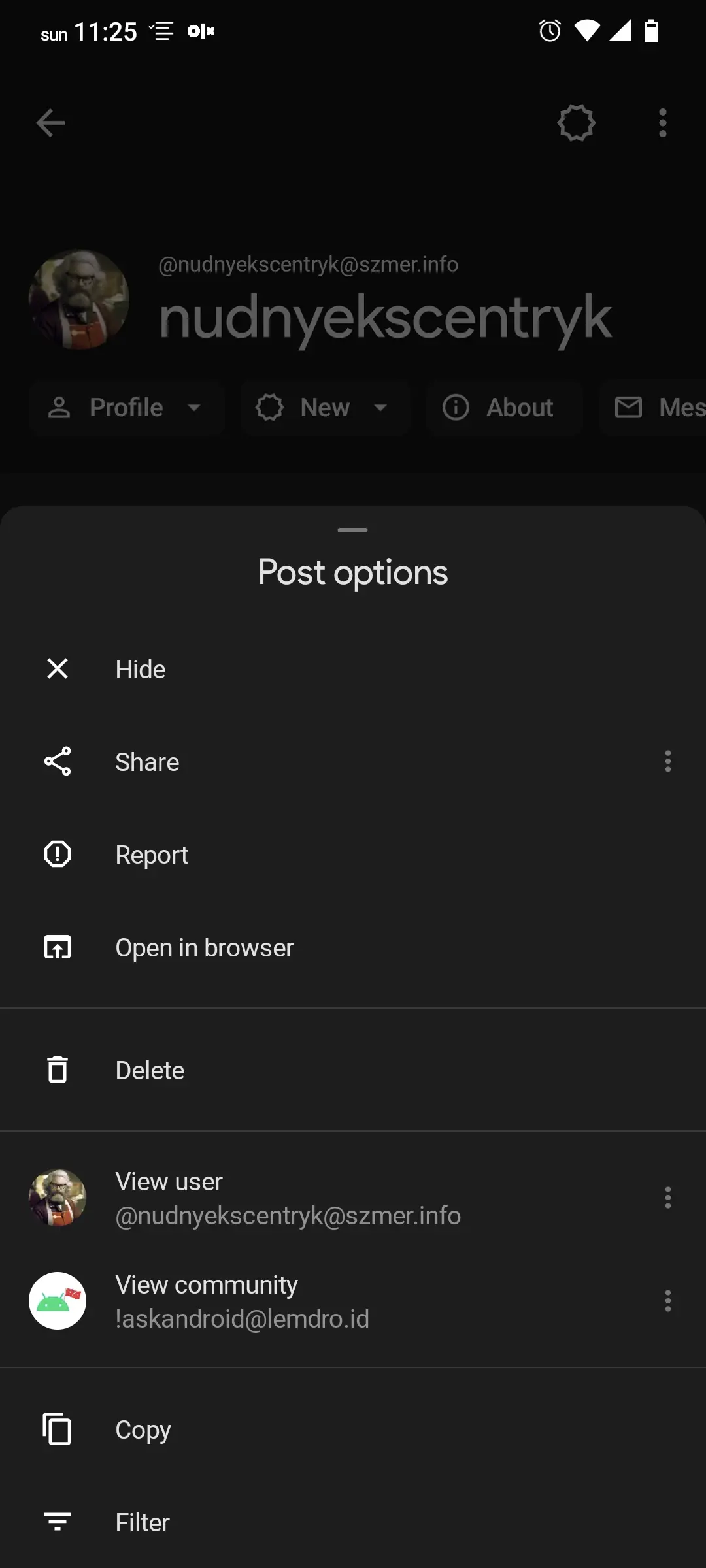Report this post
This screenshot has height=1568, width=706.
pos(353,855)
